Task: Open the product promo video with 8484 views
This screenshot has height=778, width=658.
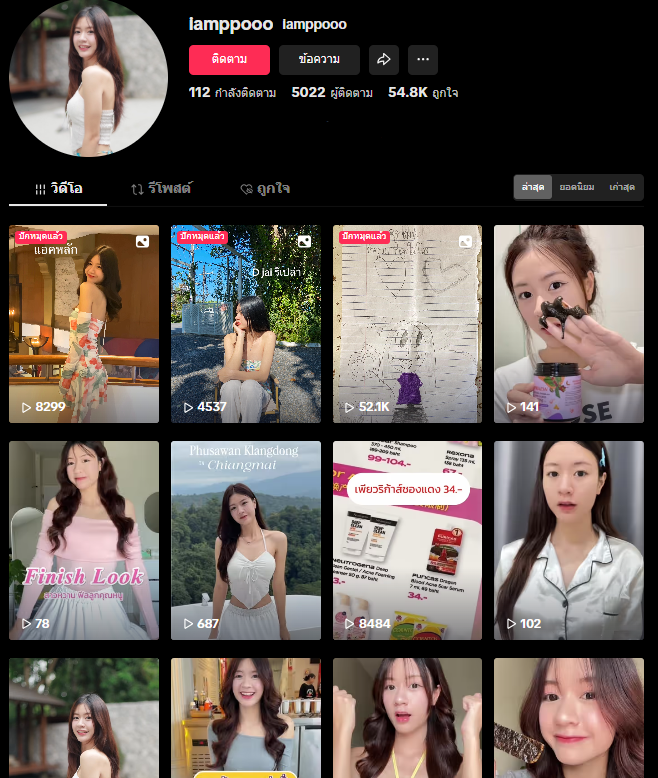Action: [407, 540]
